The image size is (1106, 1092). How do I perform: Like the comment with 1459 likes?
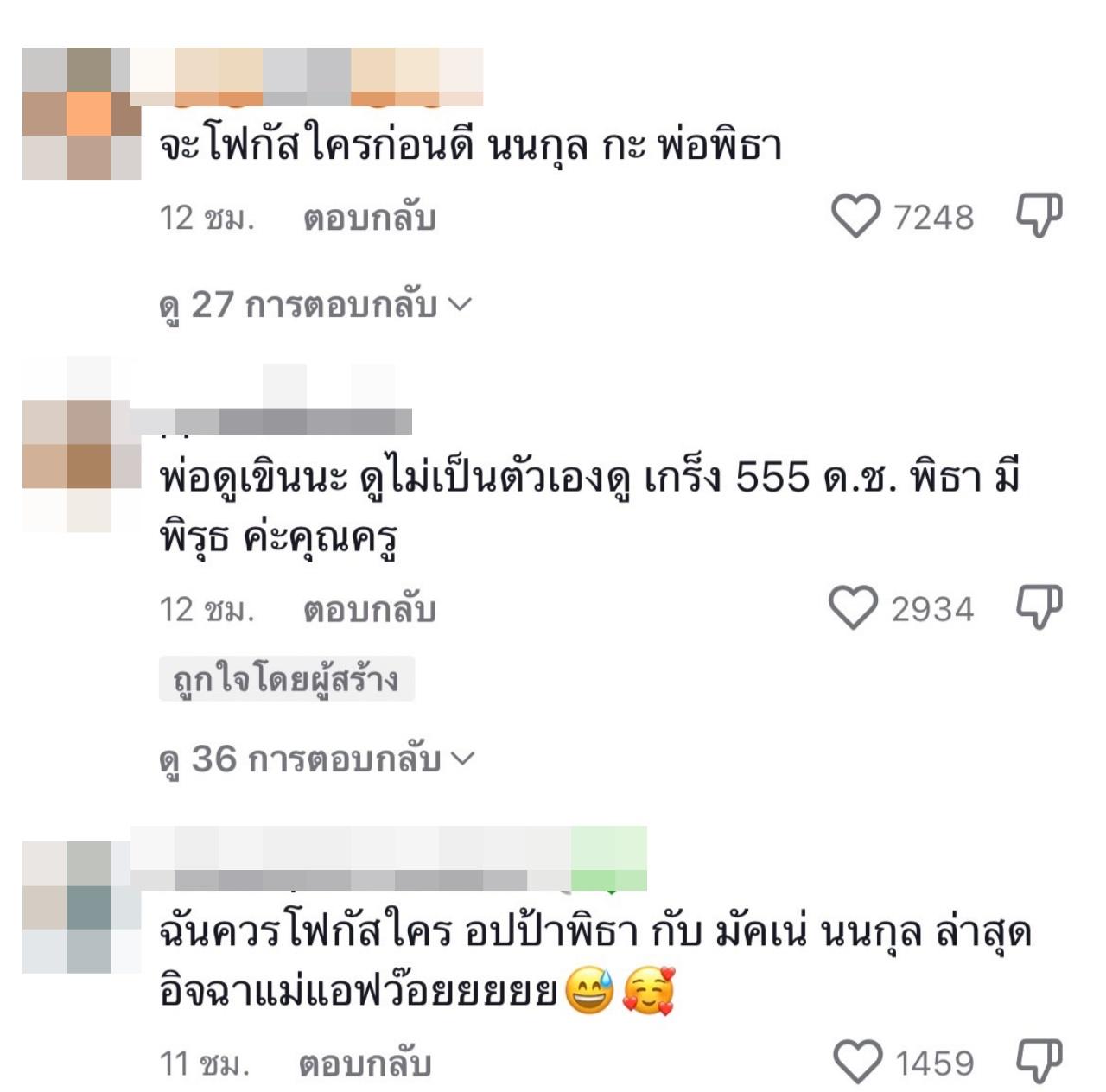857,1062
